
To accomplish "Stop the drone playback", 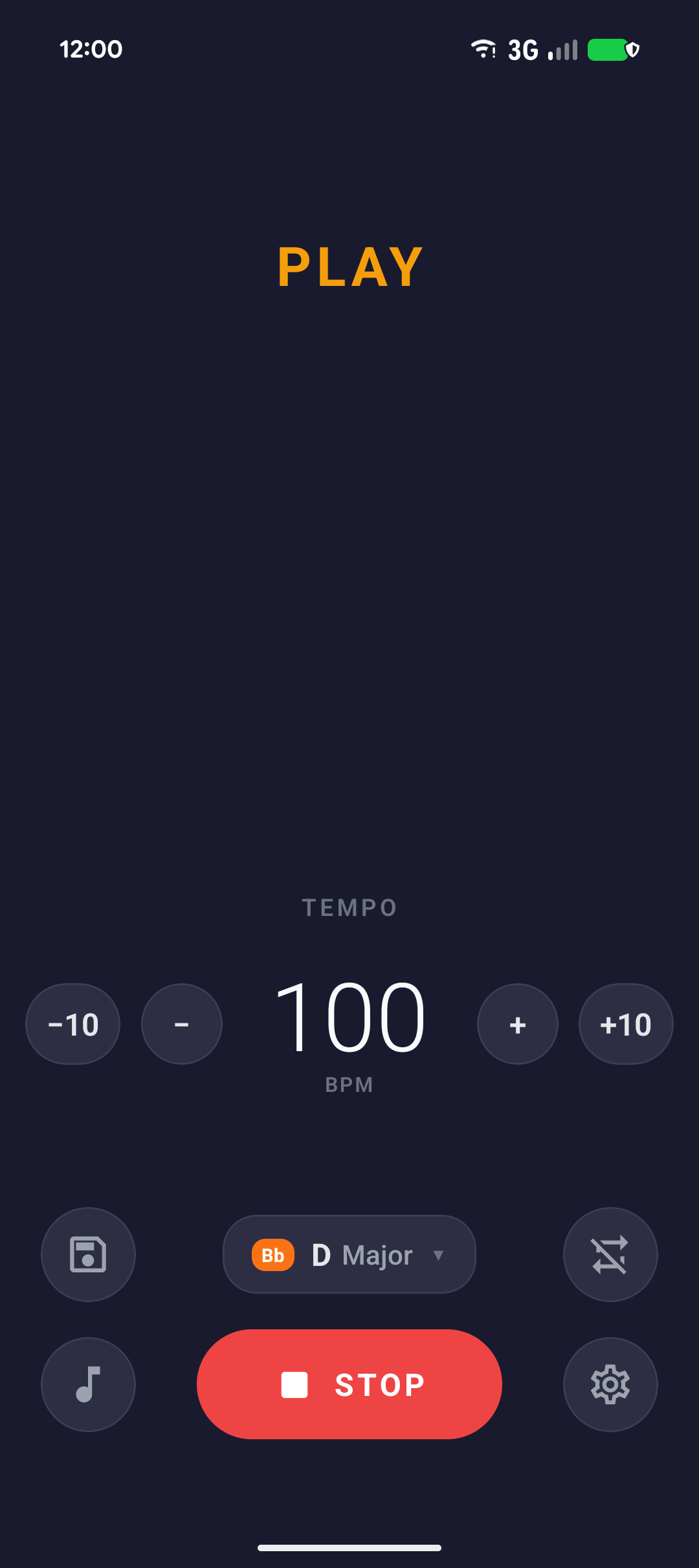I will (x=349, y=1384).
